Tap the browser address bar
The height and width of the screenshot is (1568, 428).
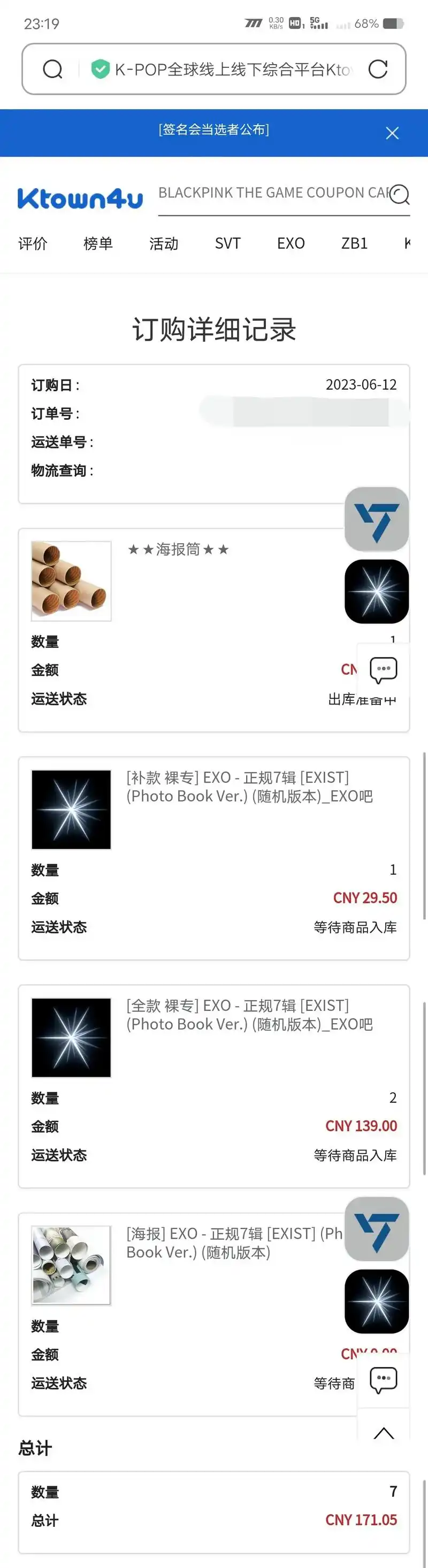231,69
